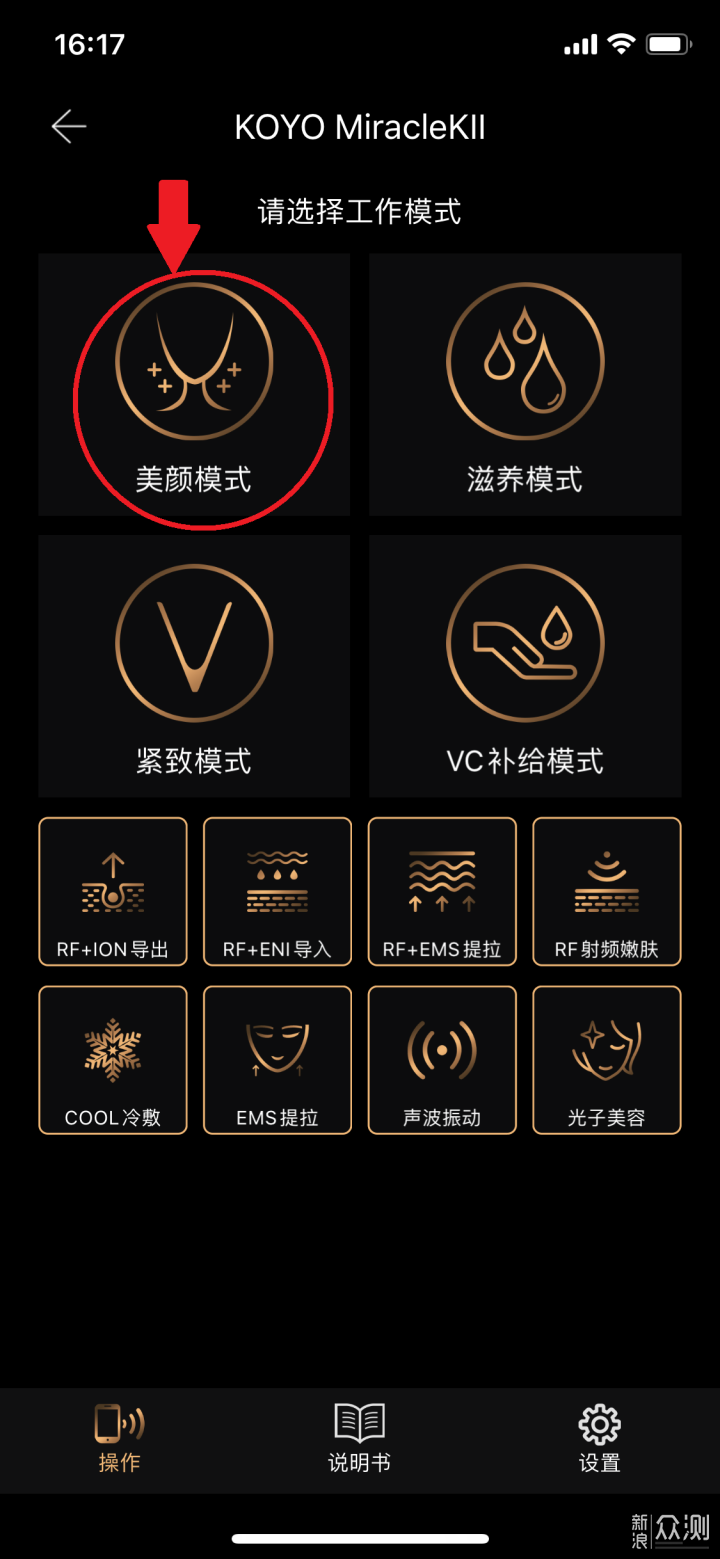Activate RF+EMS提拉 function

pos(442,891)
